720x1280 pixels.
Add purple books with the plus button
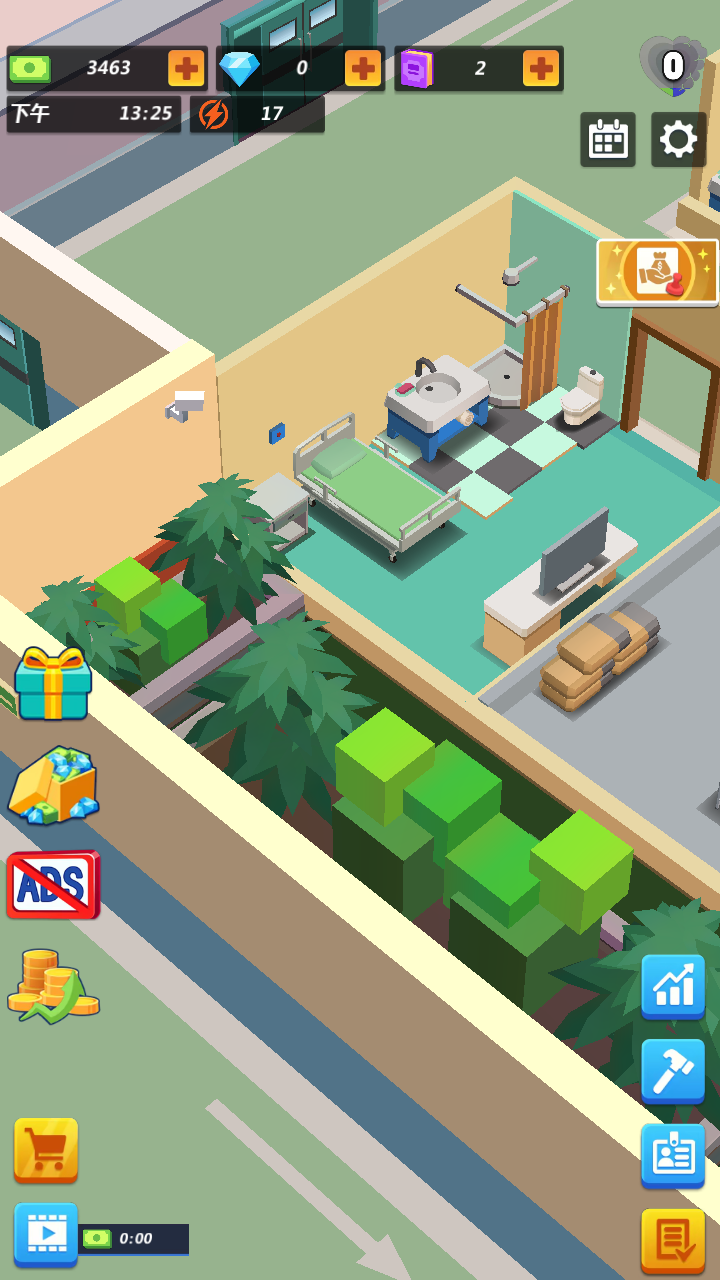[540, 68]
